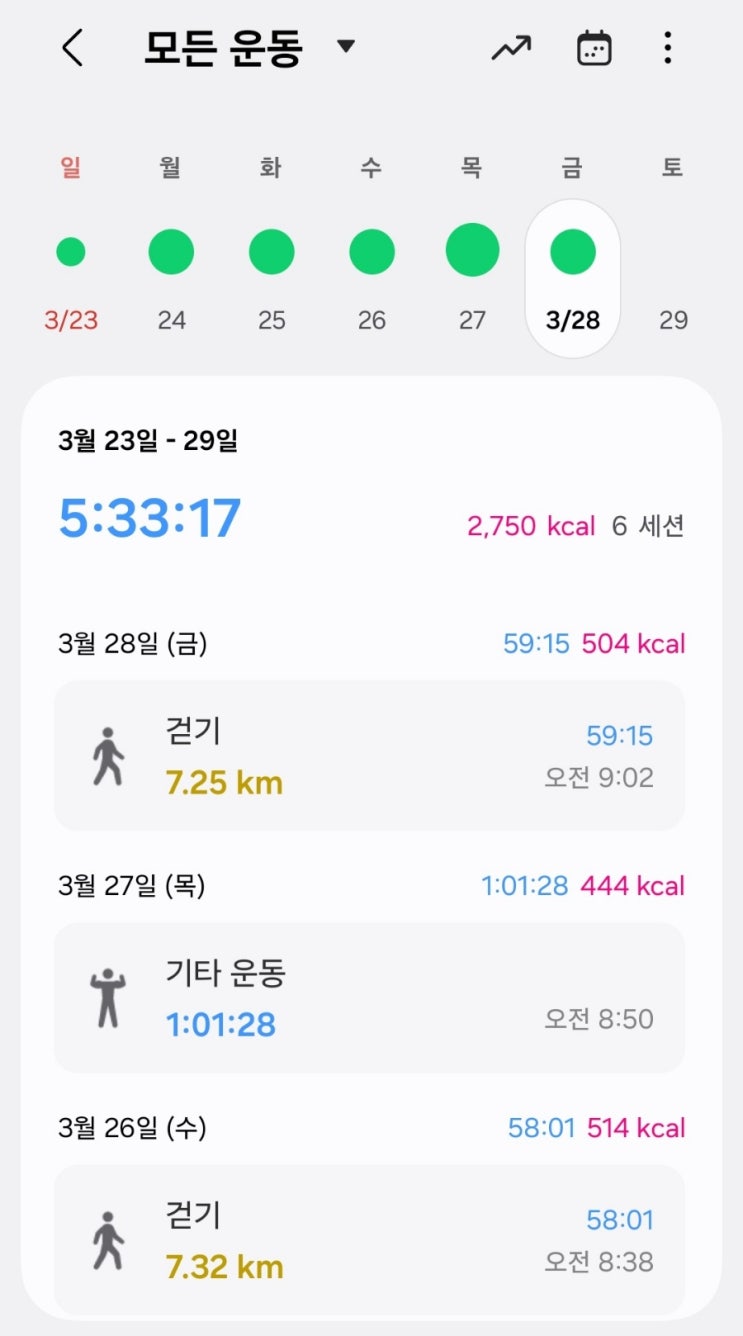This screenshot has height=1336, width=743.
Task: Select Wednesday the 26th
Action: (371, 252)
